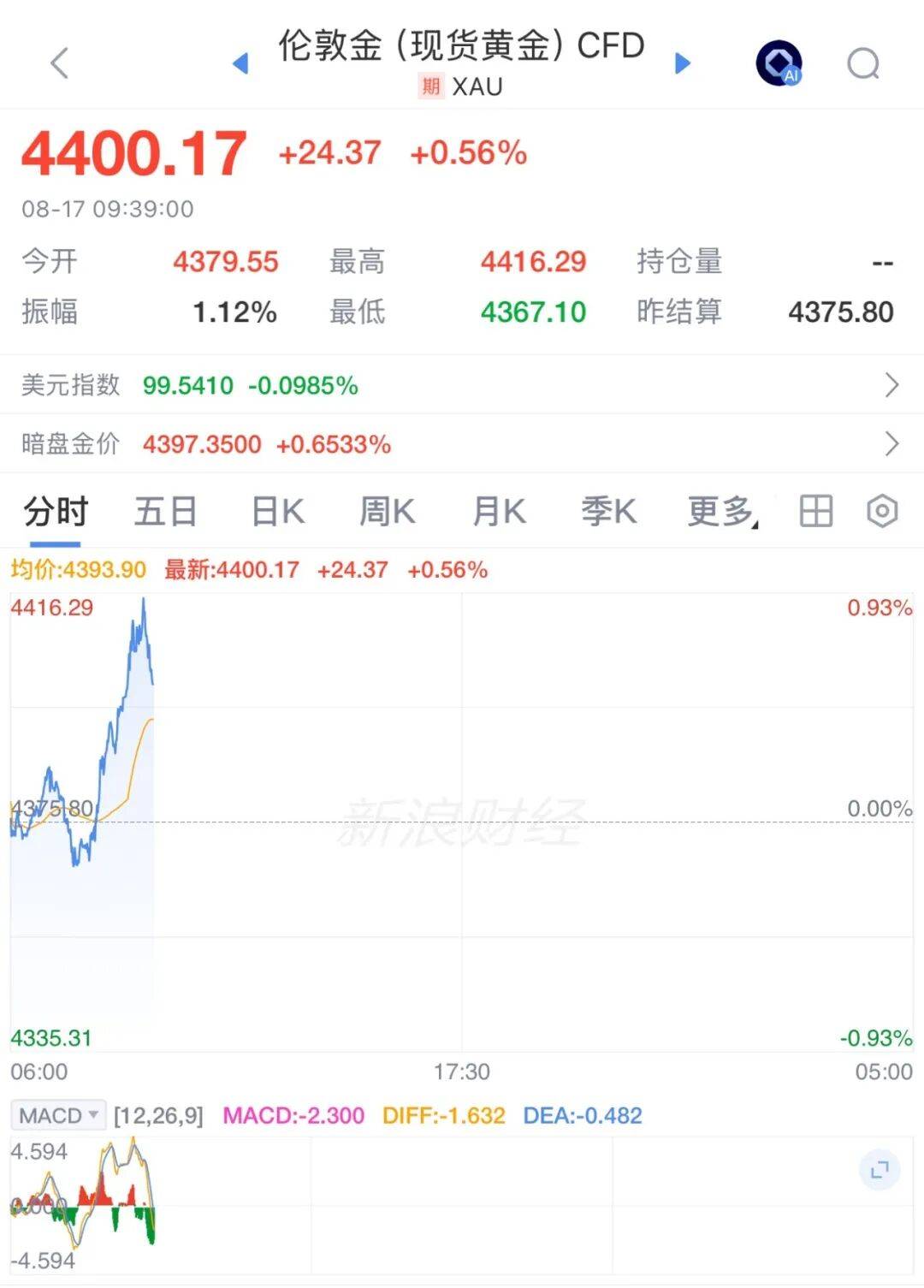Expand the 更多 chart period options
Screen dimensions: 924x1288
pos(723,512)
